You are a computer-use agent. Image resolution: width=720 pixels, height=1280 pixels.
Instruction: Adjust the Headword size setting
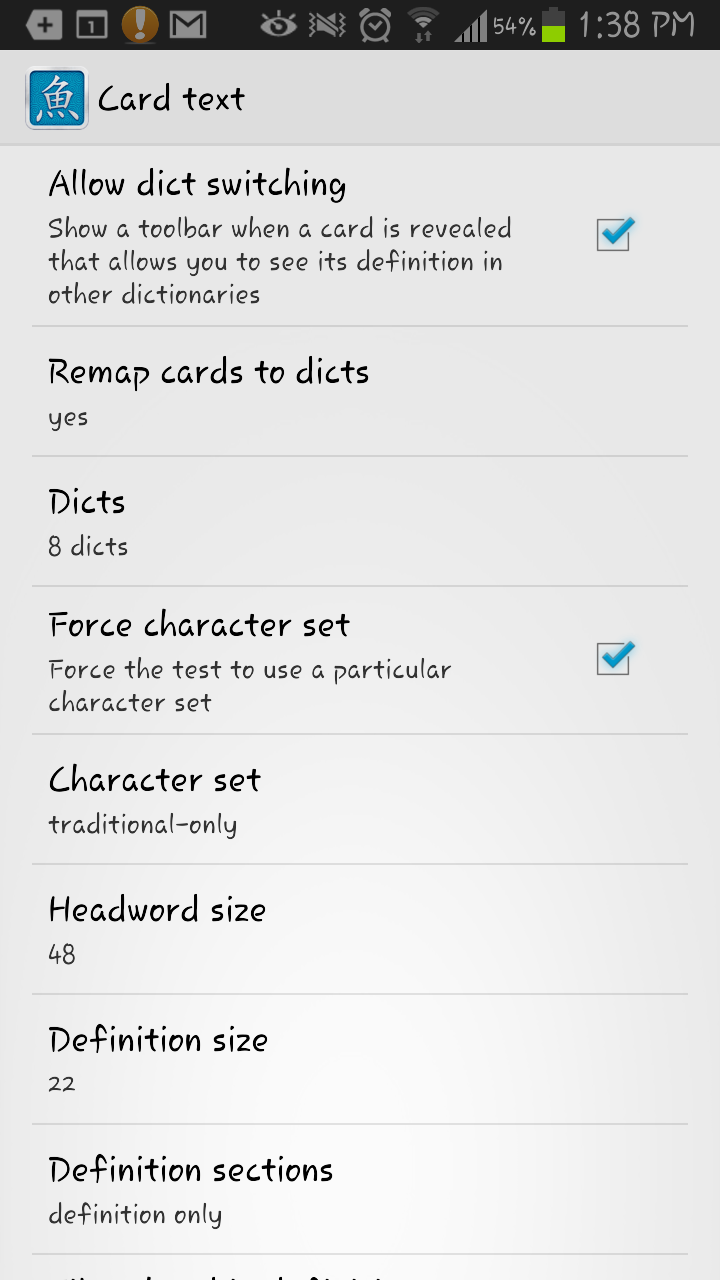click(360, 930)
